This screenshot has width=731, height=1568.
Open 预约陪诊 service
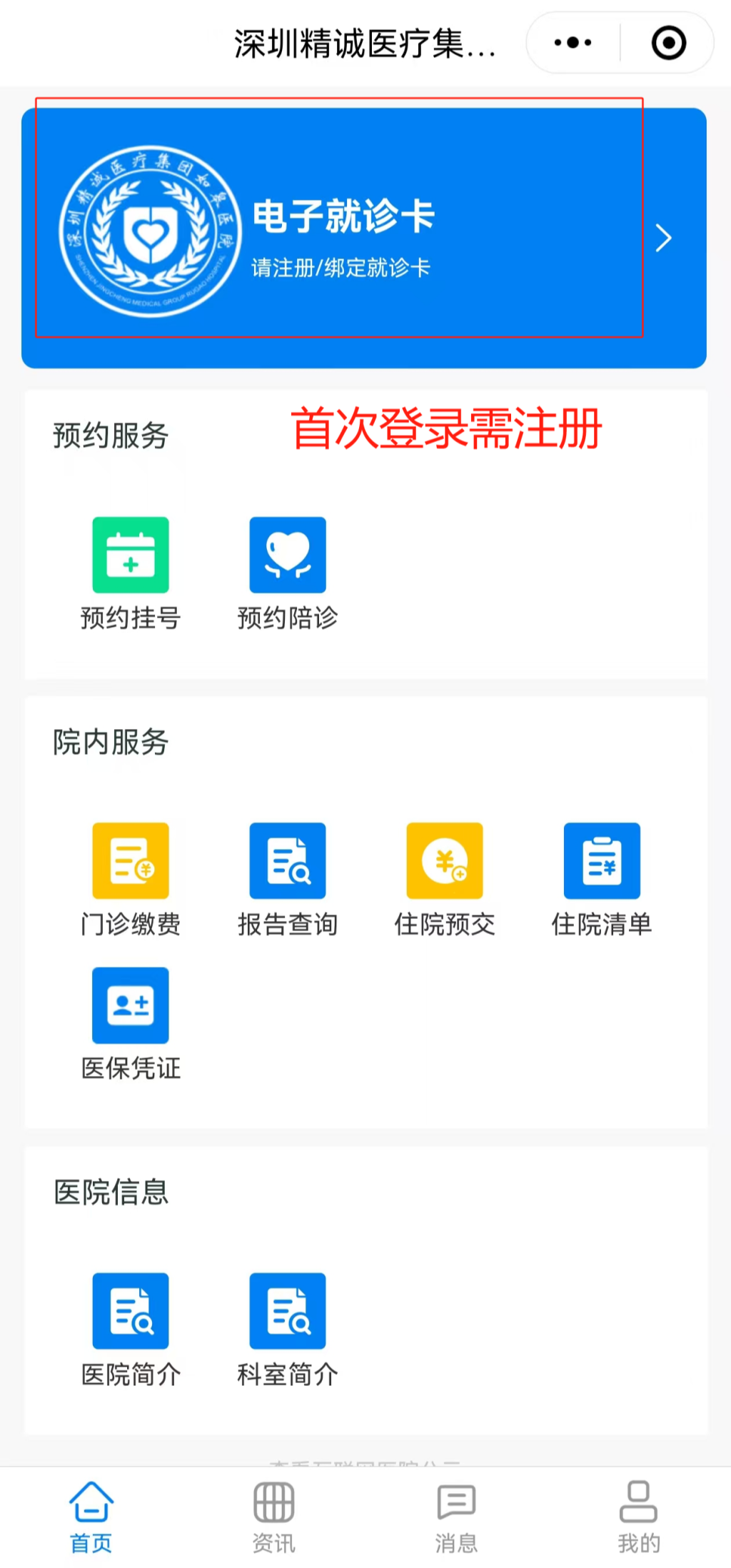[x=288, y=574]
